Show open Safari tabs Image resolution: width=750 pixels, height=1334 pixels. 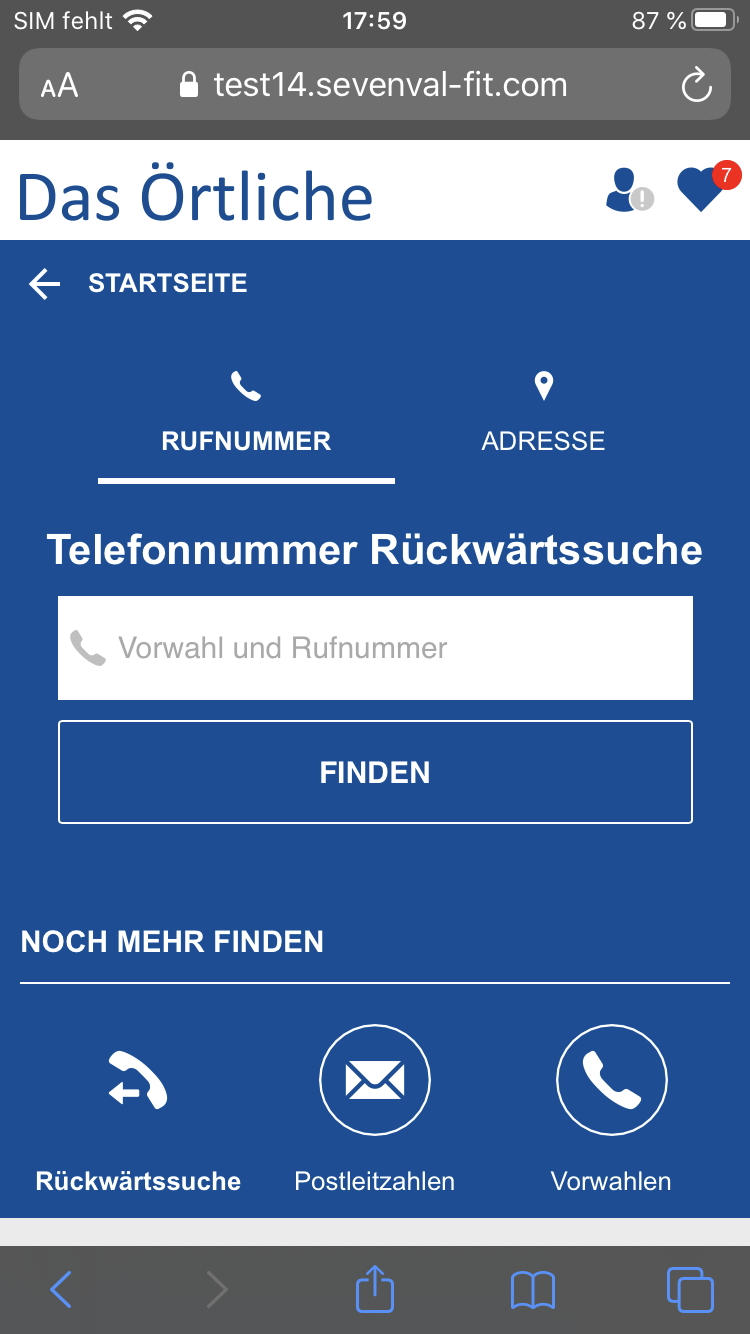pos(690,1290)
